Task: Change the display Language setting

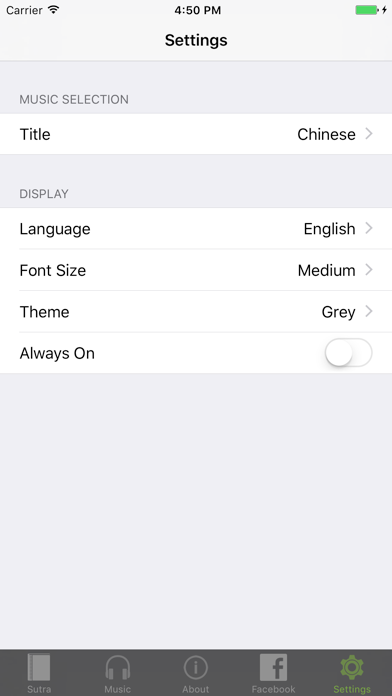Action: [196, 229]
